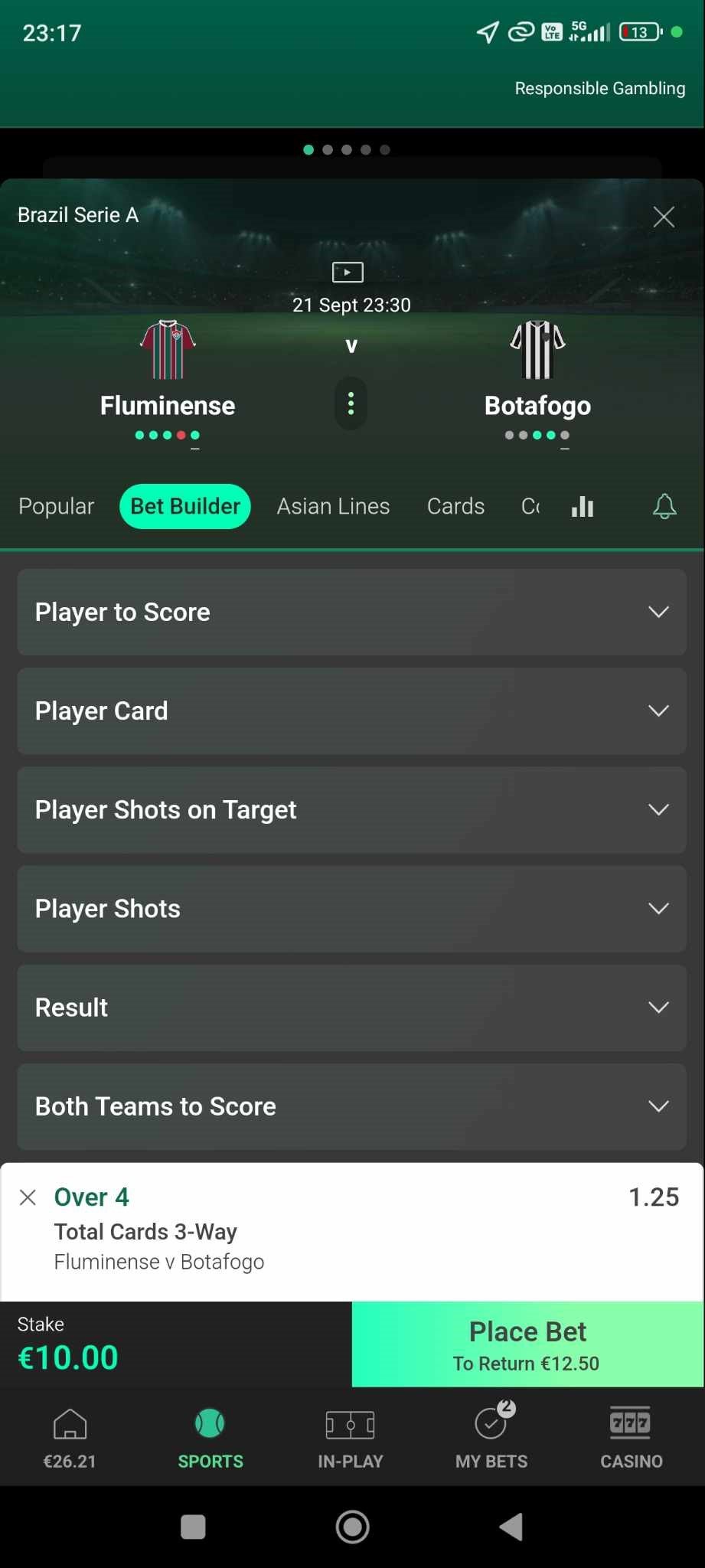
Task: Remove the Over 4 selection from betslip
Action: [28, 1197]
